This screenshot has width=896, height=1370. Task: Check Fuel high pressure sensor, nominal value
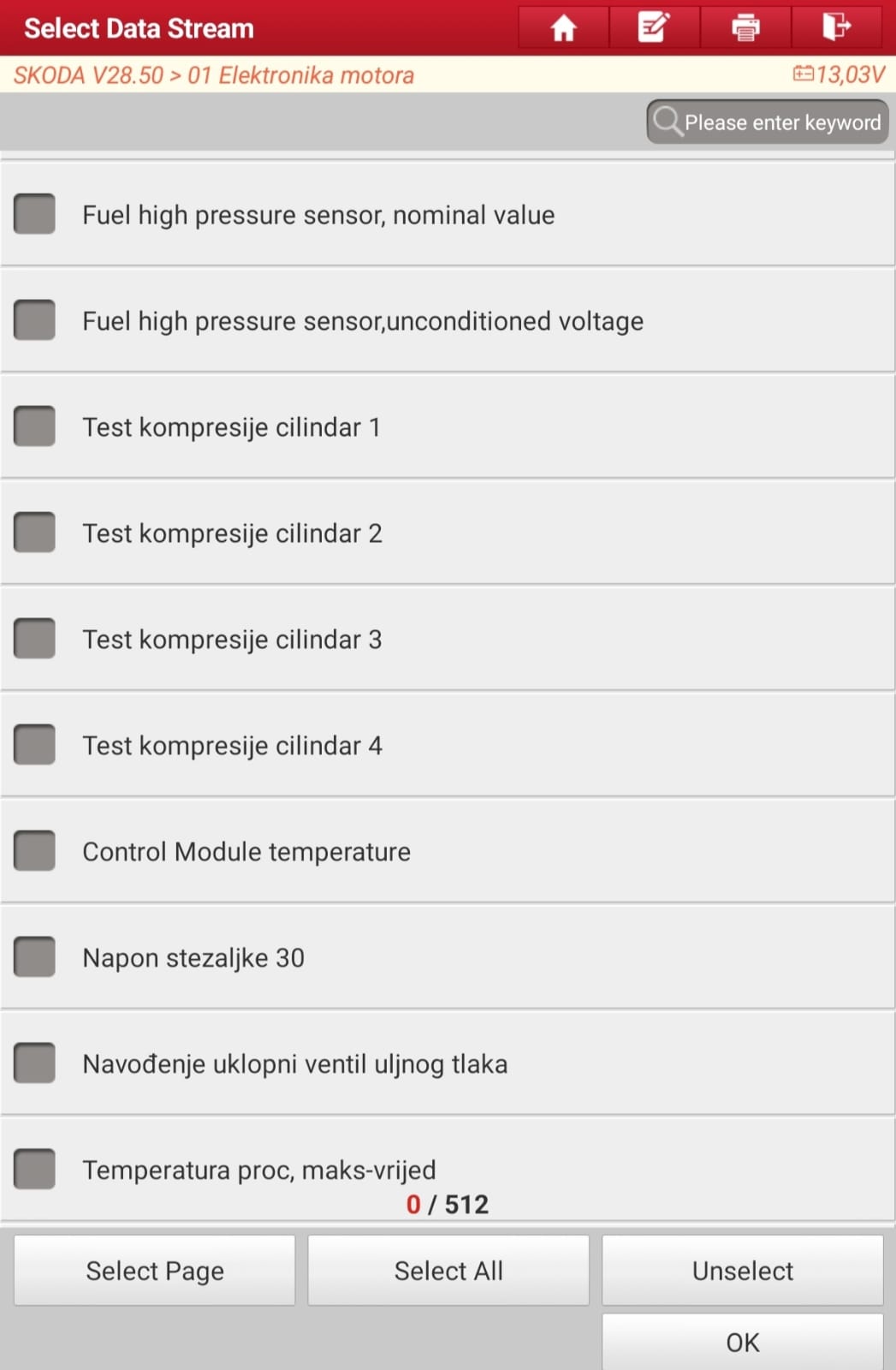pos(35,214)
